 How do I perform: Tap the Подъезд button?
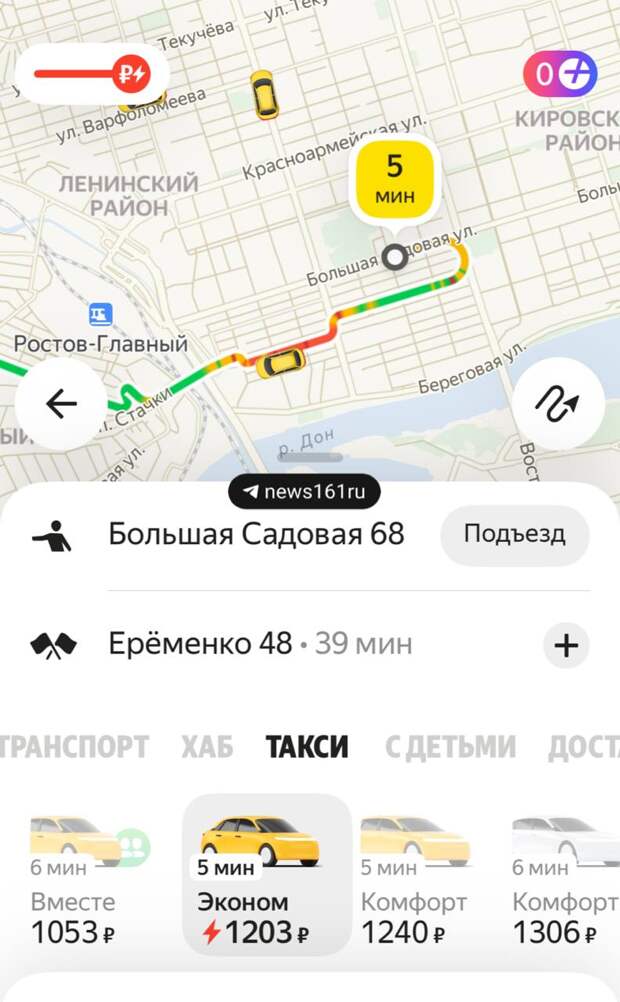coord(515,534)
